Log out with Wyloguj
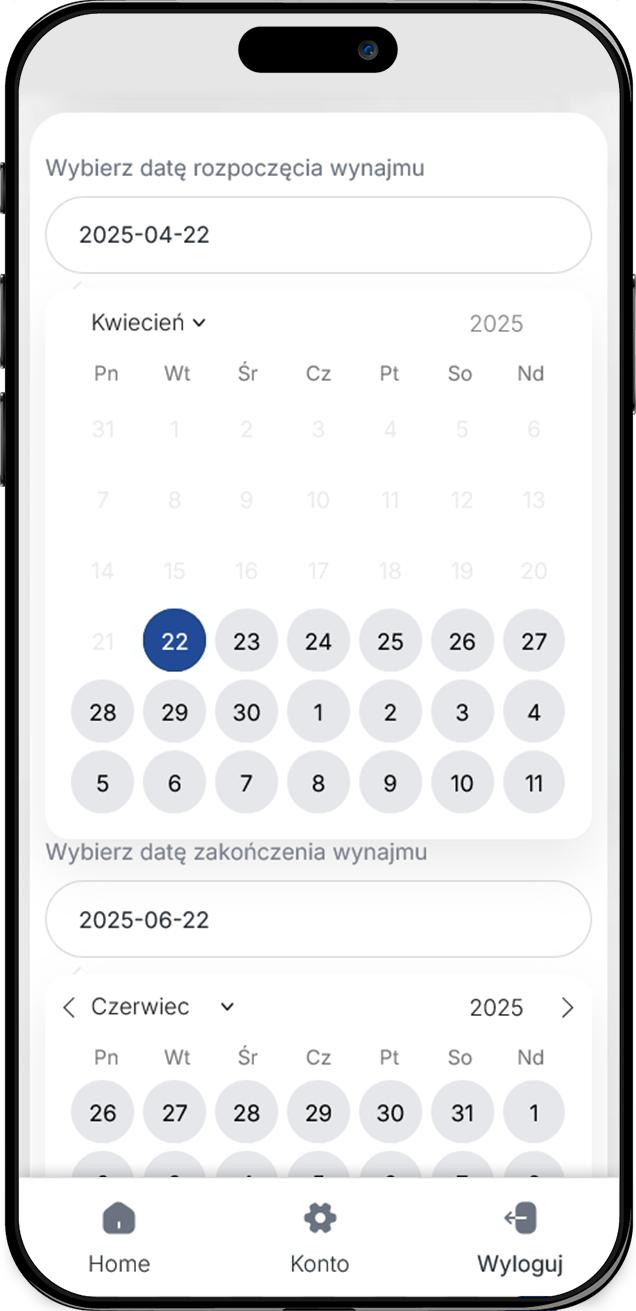The width and height of the screenshot is (636, 1311). (520, 1239)
